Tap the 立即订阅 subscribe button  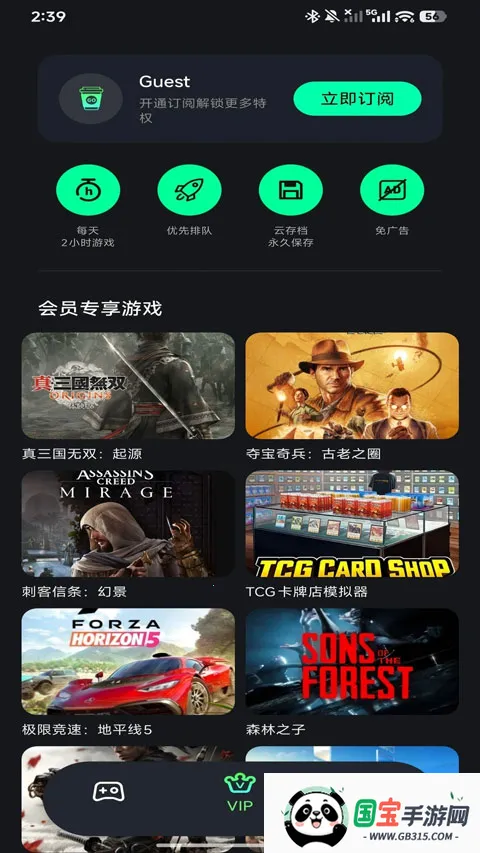click(x=357, y=98)
